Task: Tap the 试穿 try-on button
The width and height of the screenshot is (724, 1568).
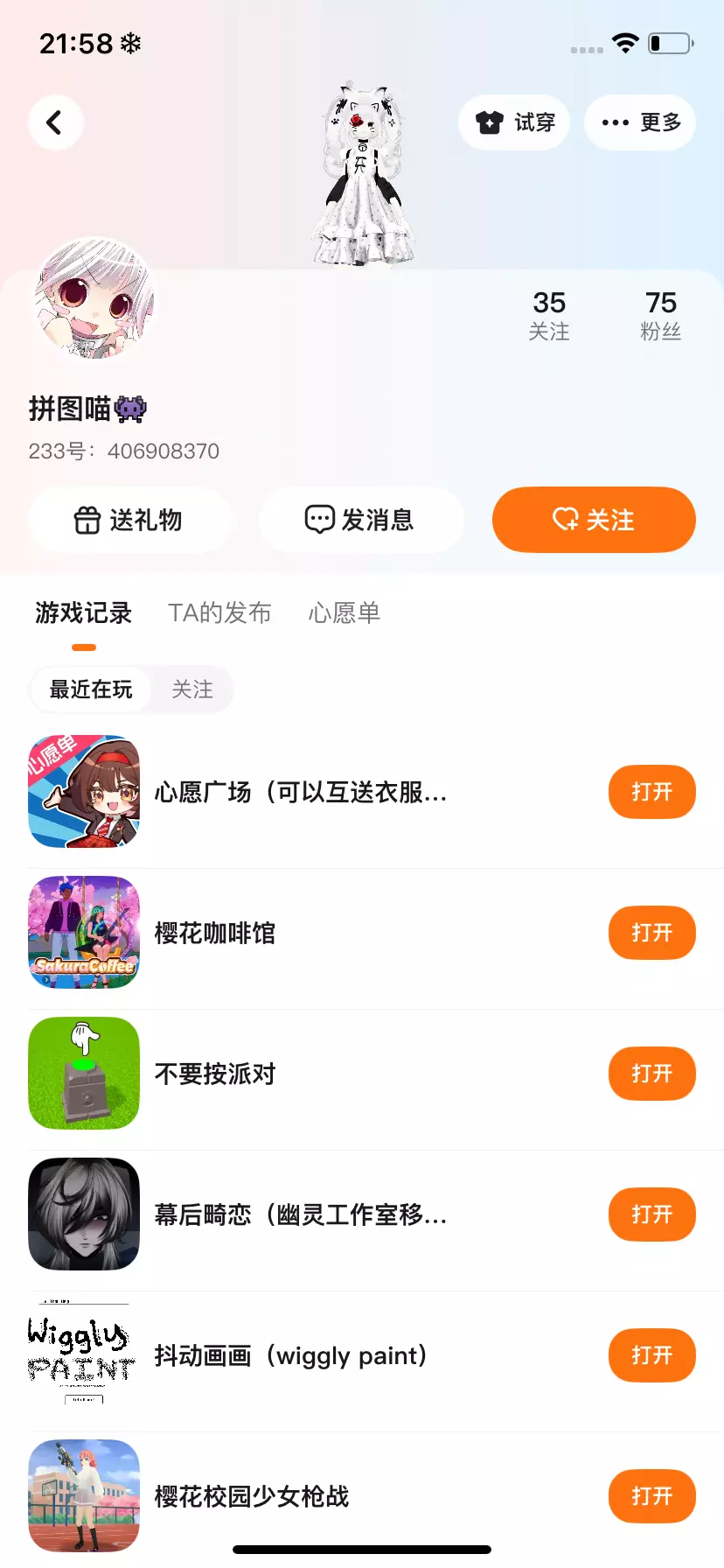Action: coord(514,122)
